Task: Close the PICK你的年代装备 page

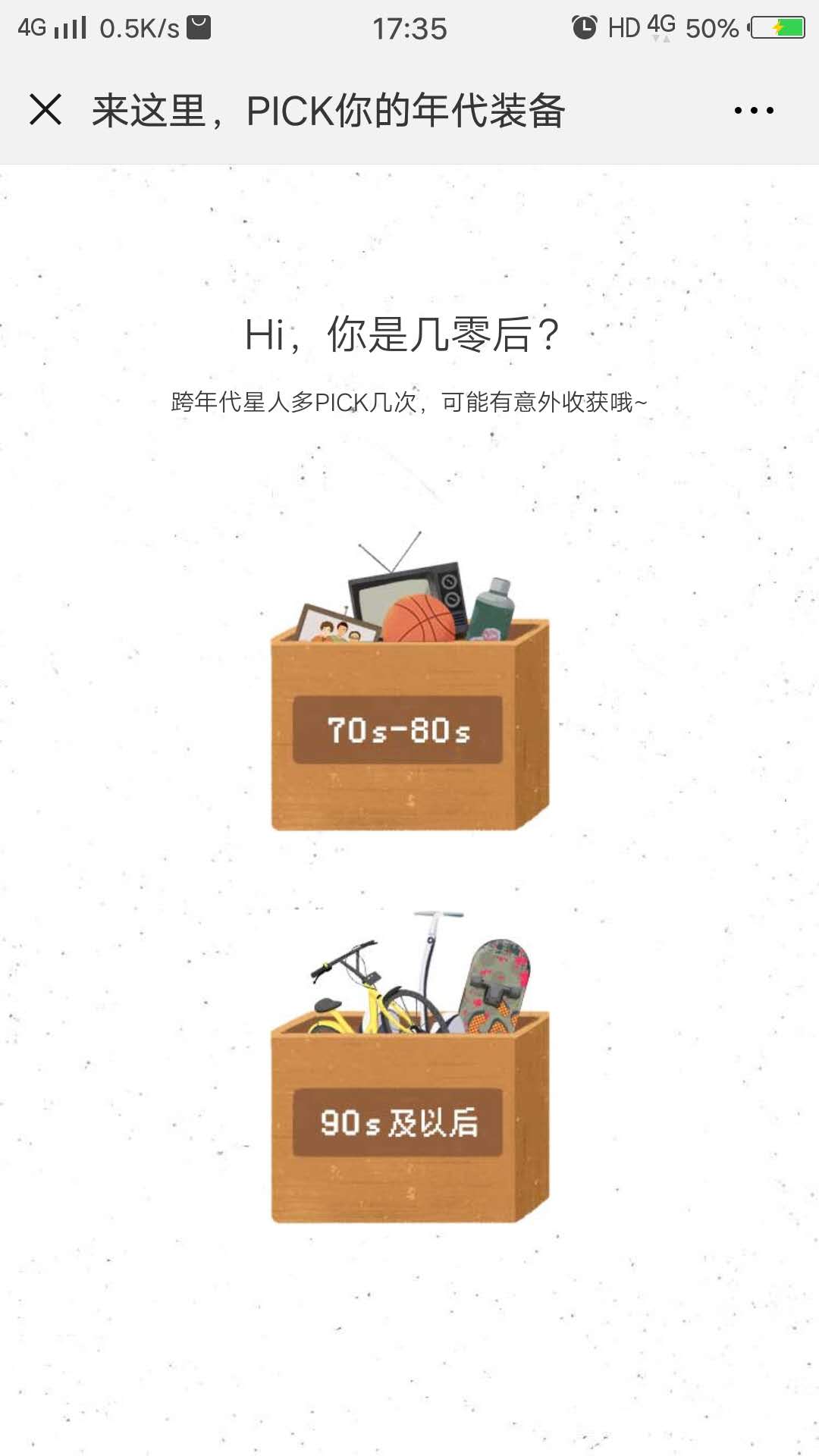Action: coord(45,110)
